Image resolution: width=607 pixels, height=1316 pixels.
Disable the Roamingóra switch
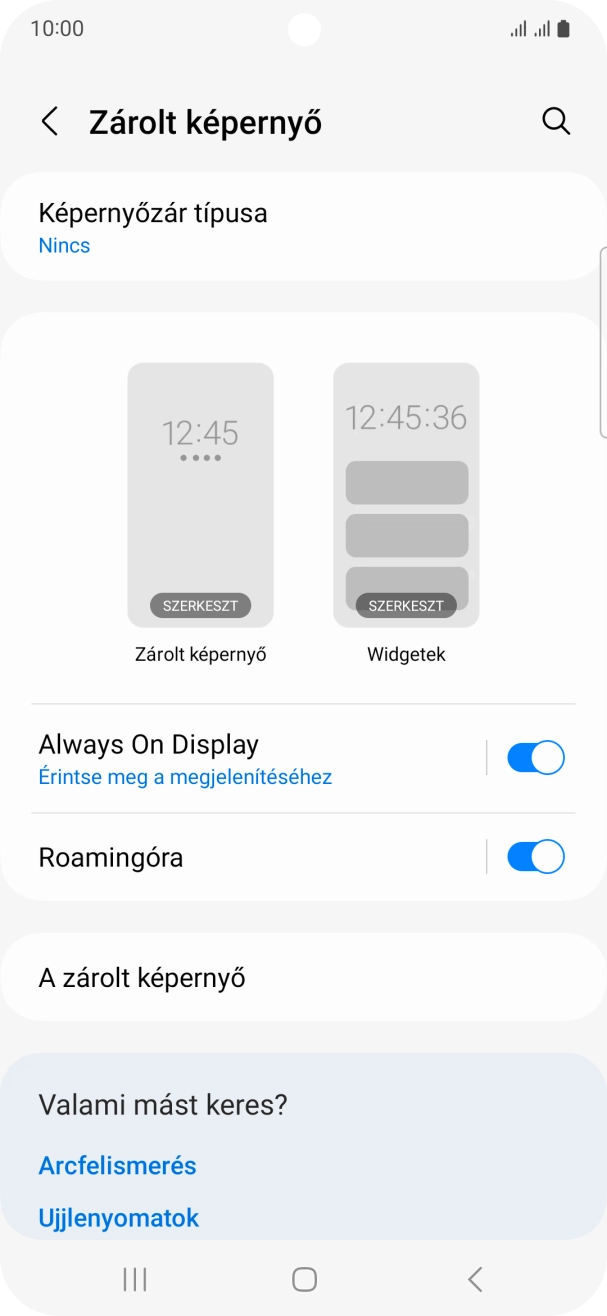point(535,857)
